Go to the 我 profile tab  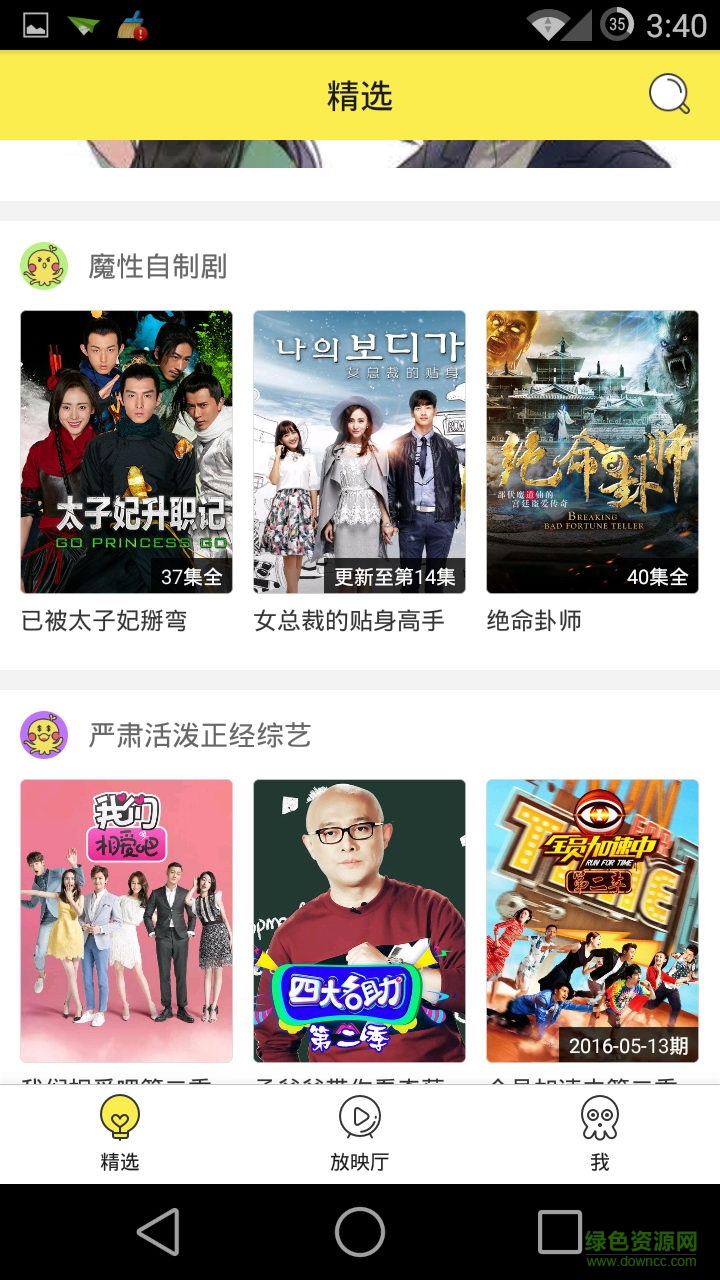[599, 1134]
